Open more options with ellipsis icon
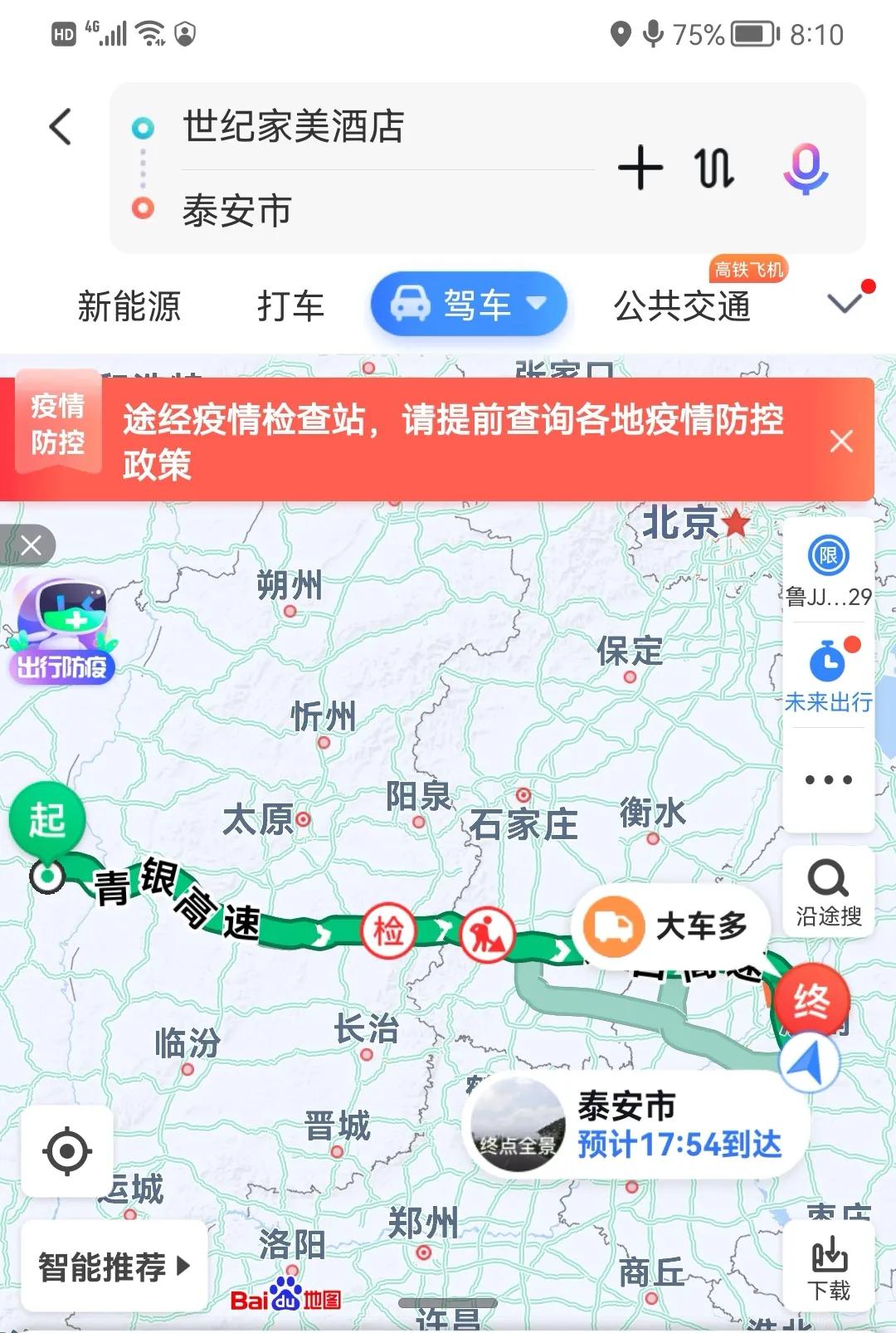896x1333 pixels. tap(827, 779)
